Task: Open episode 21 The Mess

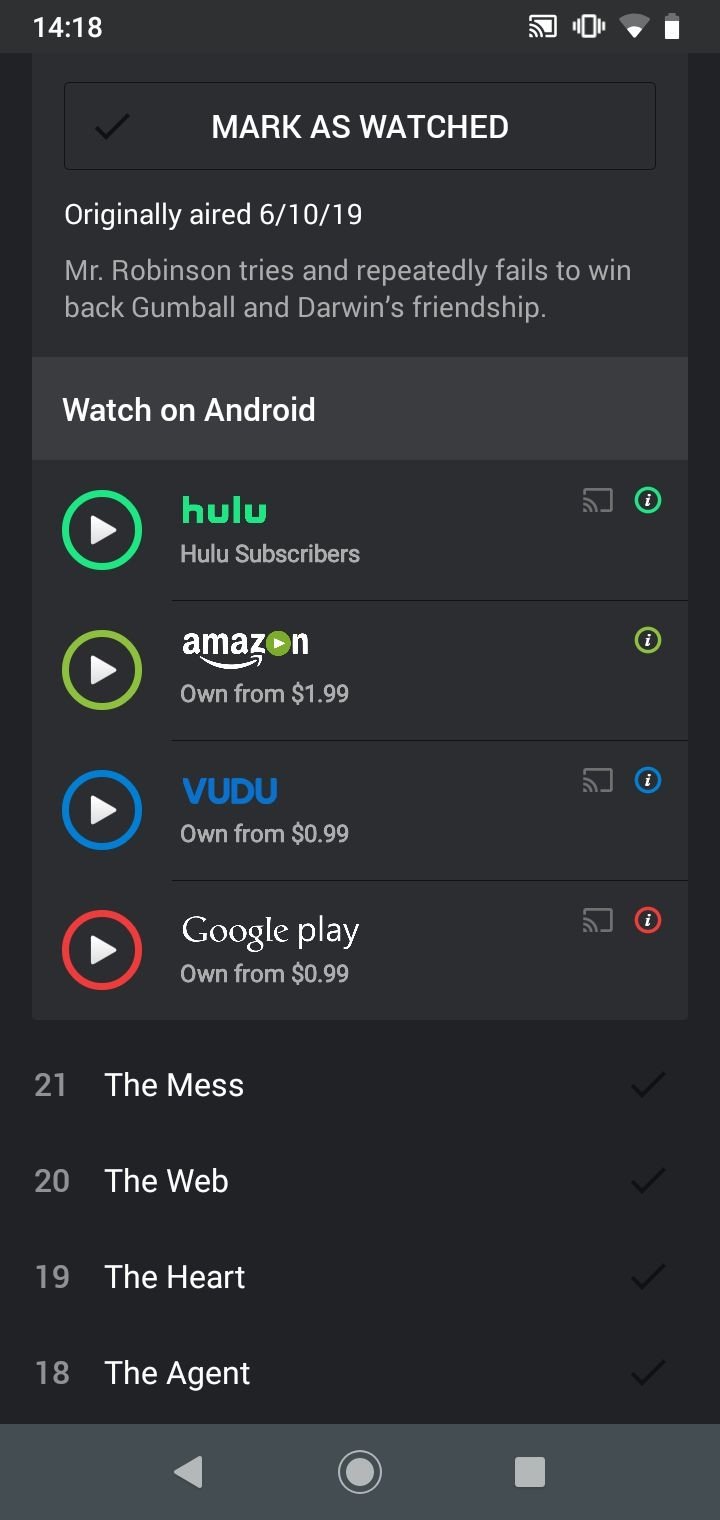Action: pos(360,1085)
